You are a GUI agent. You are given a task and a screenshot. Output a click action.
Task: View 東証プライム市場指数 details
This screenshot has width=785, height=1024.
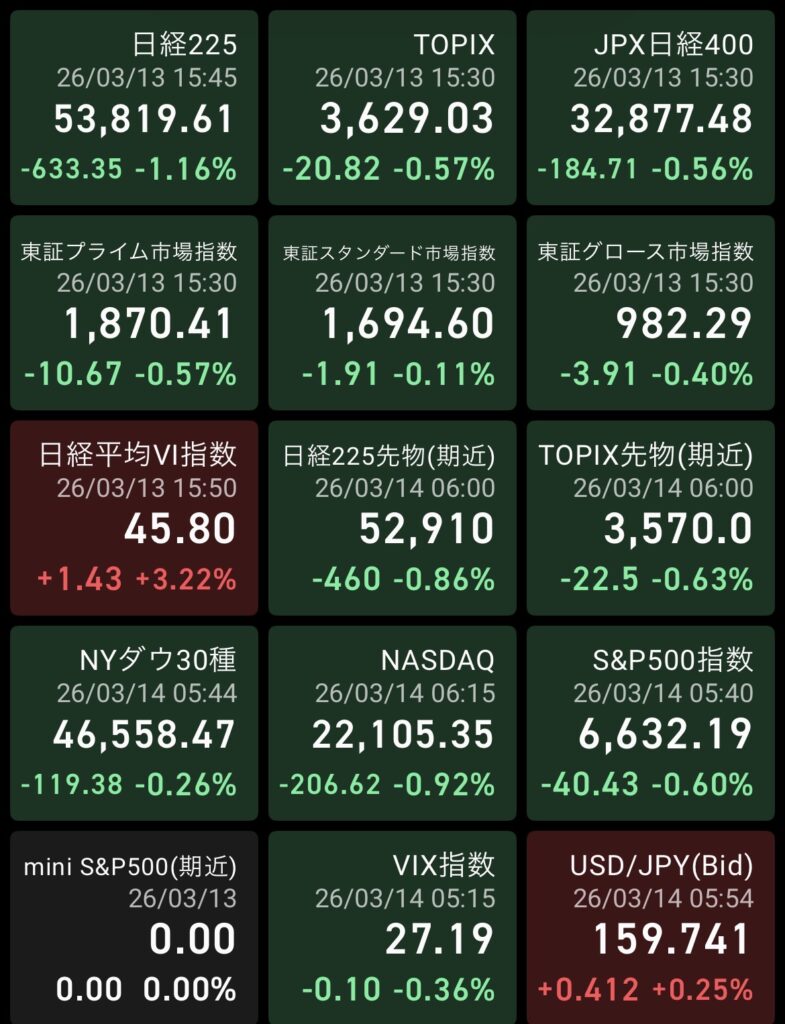tap(134, 313)
